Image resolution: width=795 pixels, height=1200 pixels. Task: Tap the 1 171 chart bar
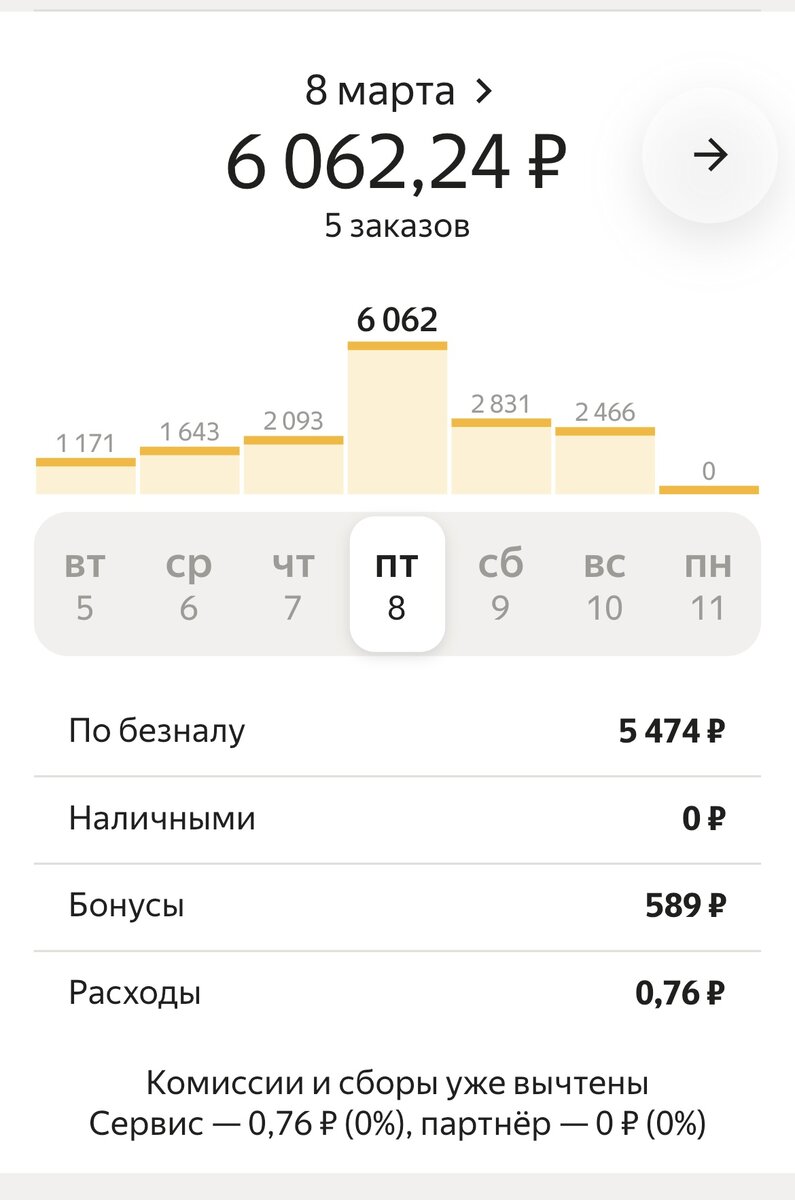tap(85, 477)
